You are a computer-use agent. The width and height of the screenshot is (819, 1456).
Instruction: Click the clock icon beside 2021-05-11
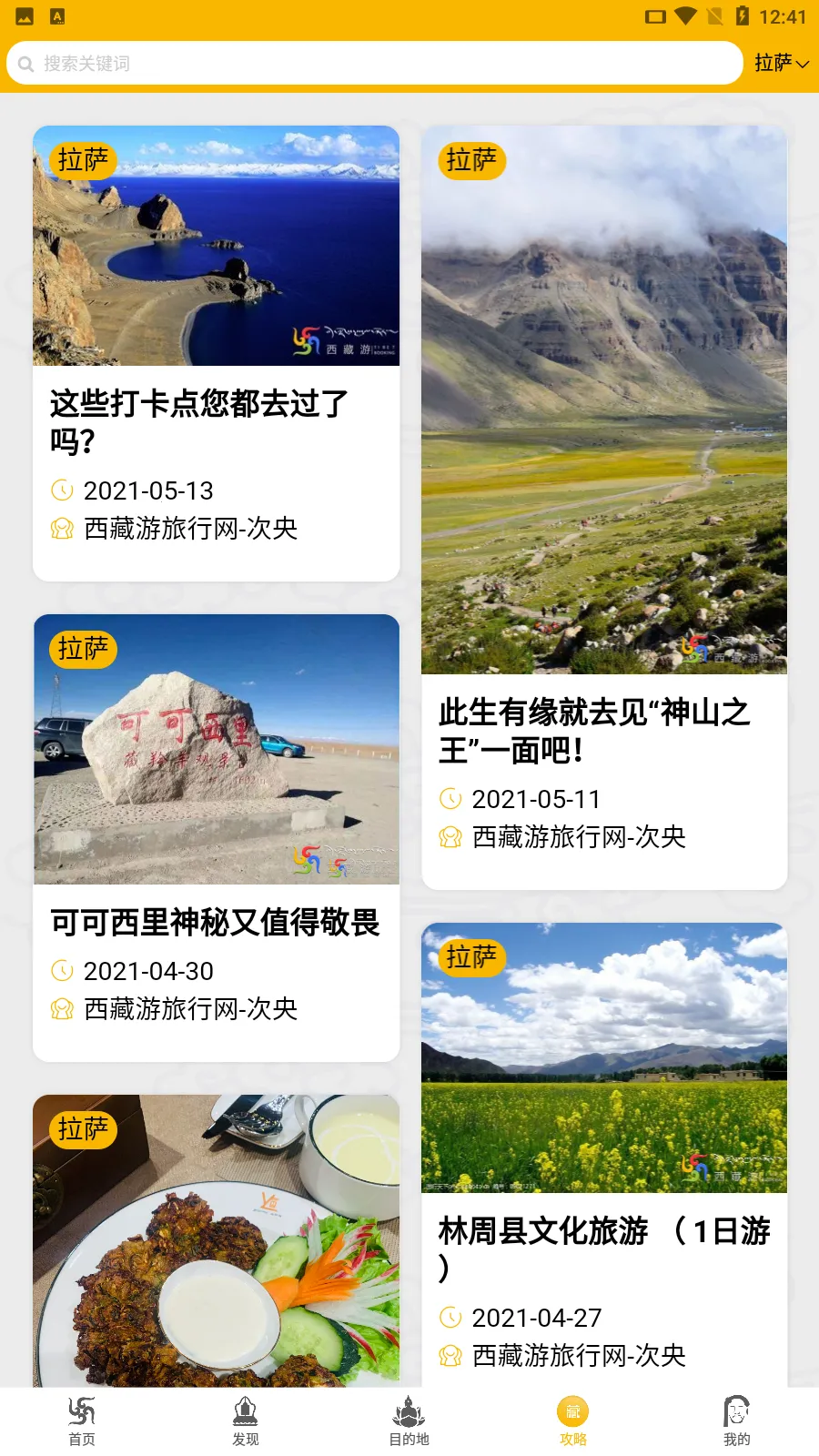point(449,799)
